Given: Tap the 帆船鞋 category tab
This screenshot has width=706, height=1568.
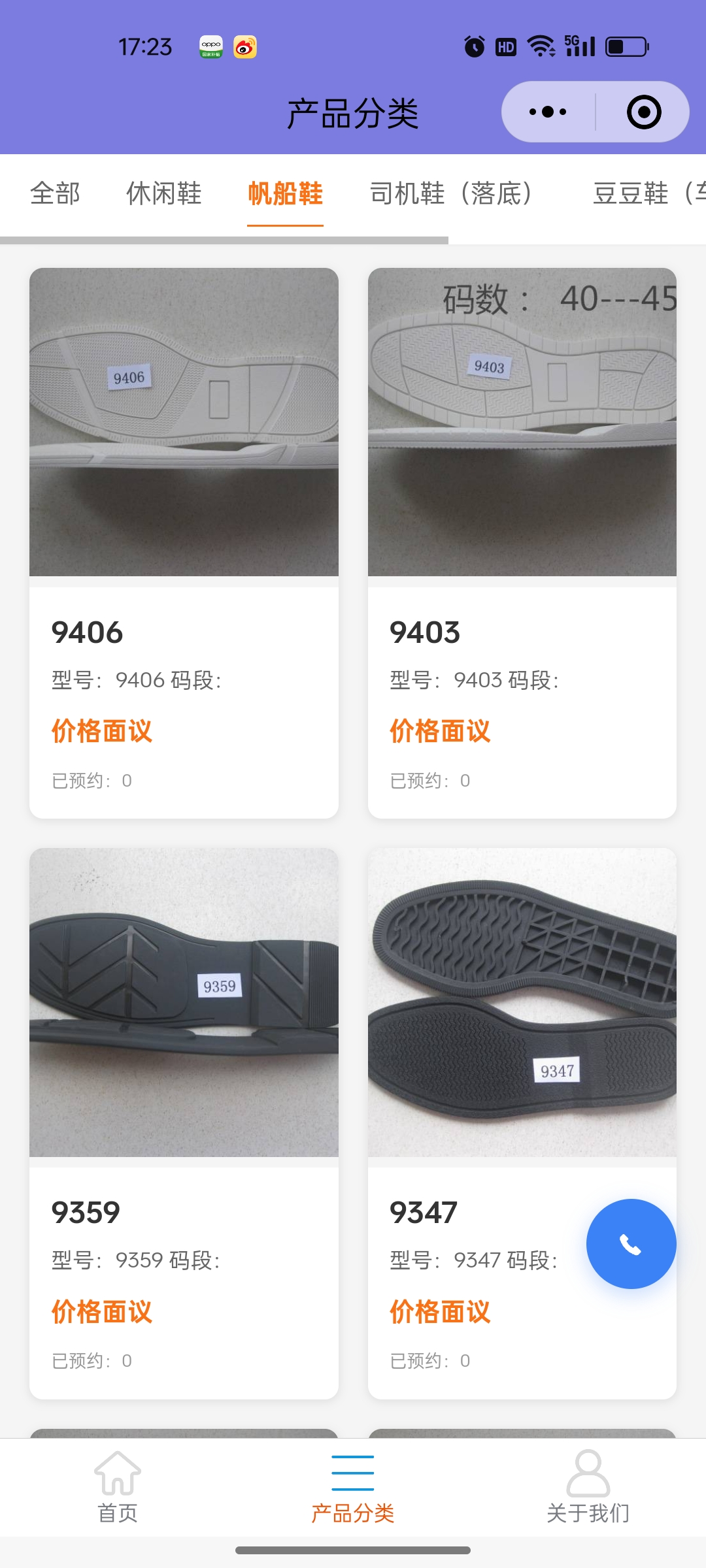Looking at the screenshot, I should point(285,193).
